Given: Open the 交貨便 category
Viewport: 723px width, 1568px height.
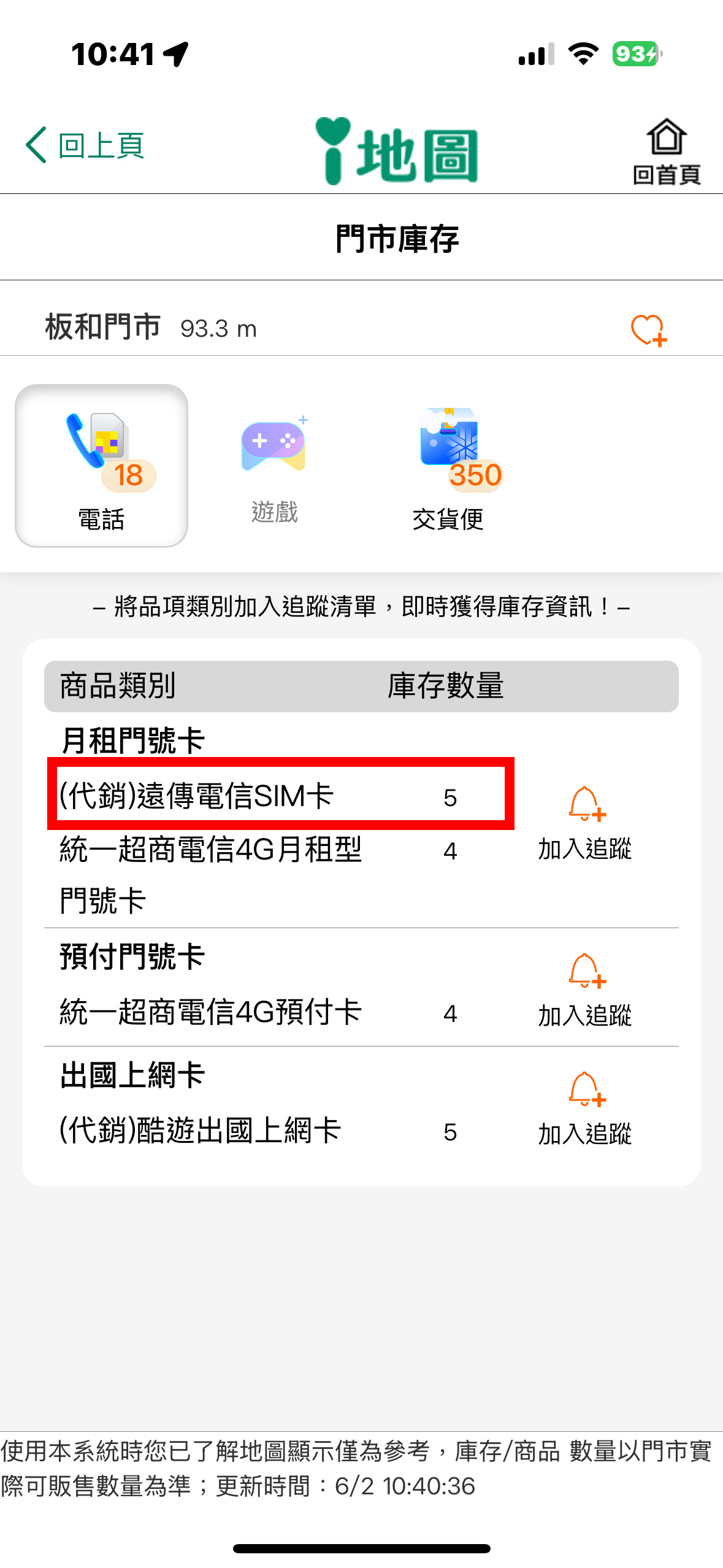Looking at the screenshot, I should (448, 466).
